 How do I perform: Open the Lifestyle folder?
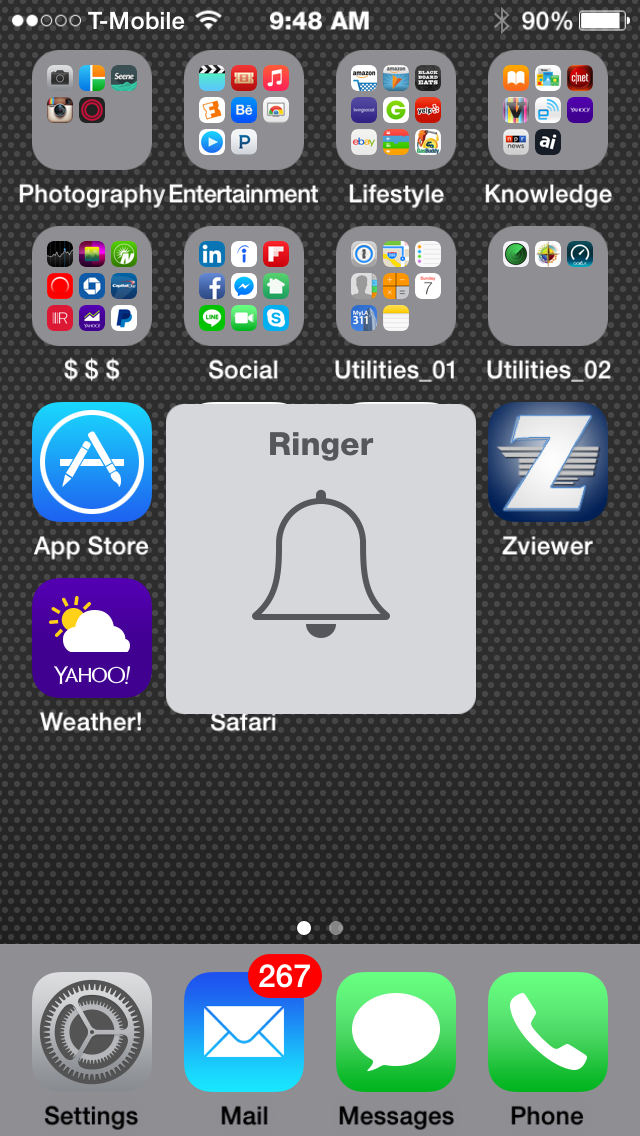pos(396,110)
